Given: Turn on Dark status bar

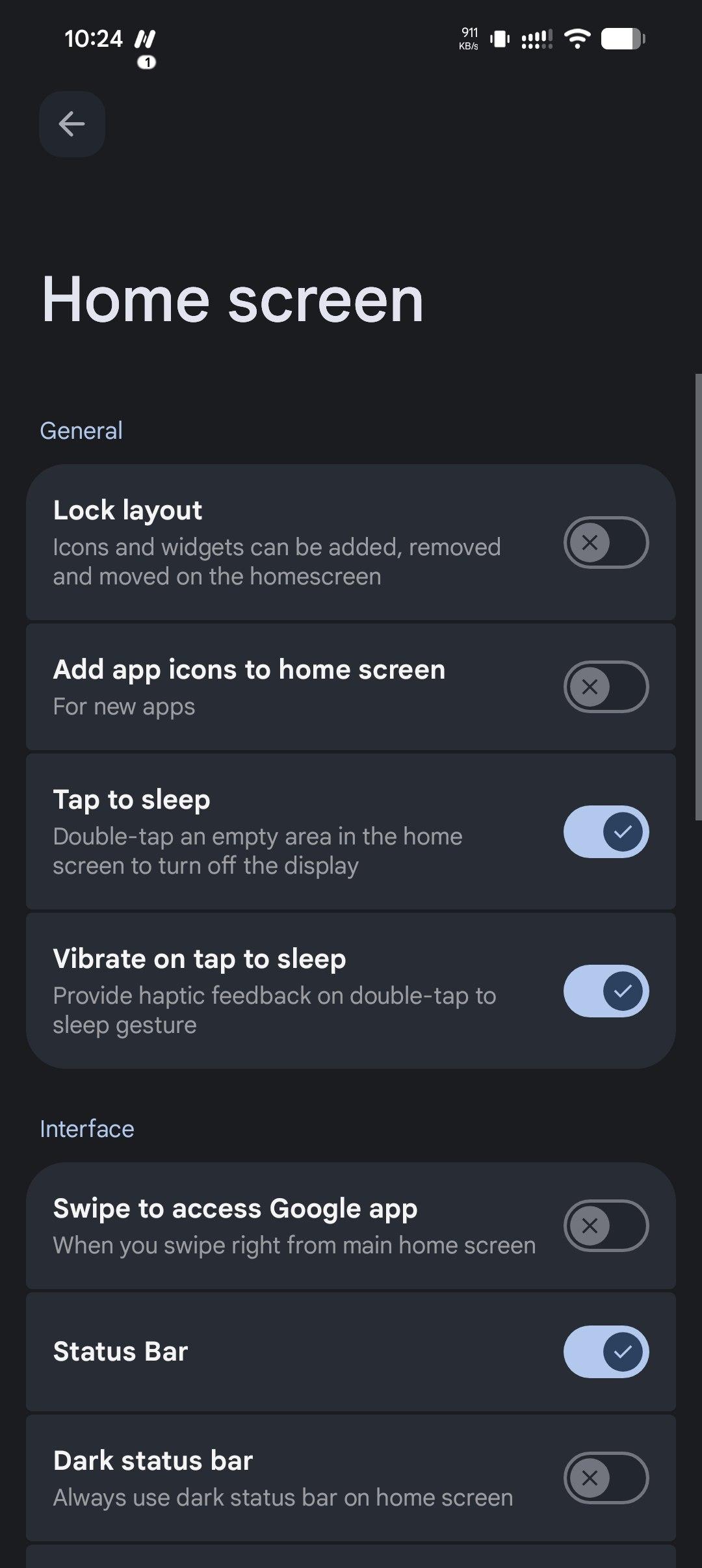Looking at the screenshot, I should [605, 1478].
